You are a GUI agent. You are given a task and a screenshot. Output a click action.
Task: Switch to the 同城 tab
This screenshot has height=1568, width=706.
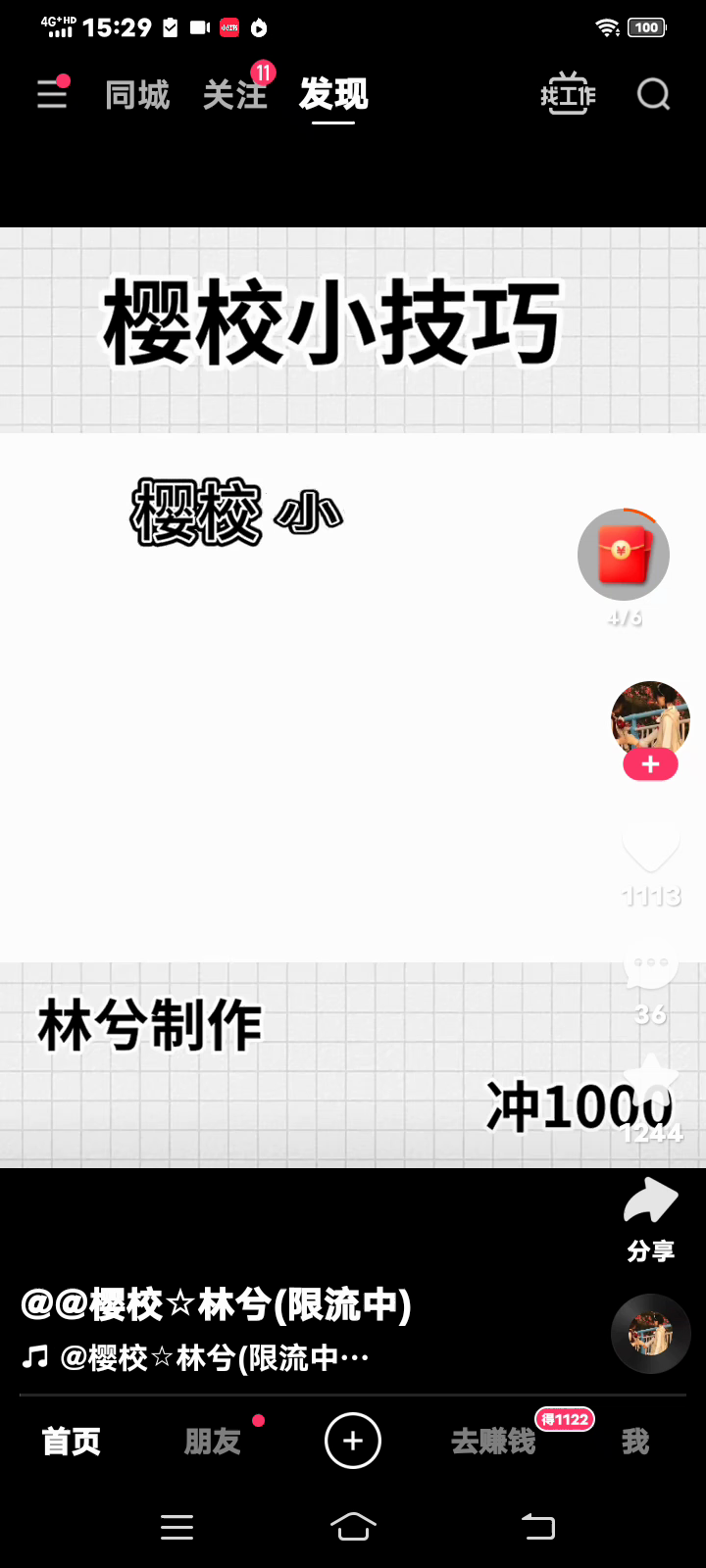[137, 95]
